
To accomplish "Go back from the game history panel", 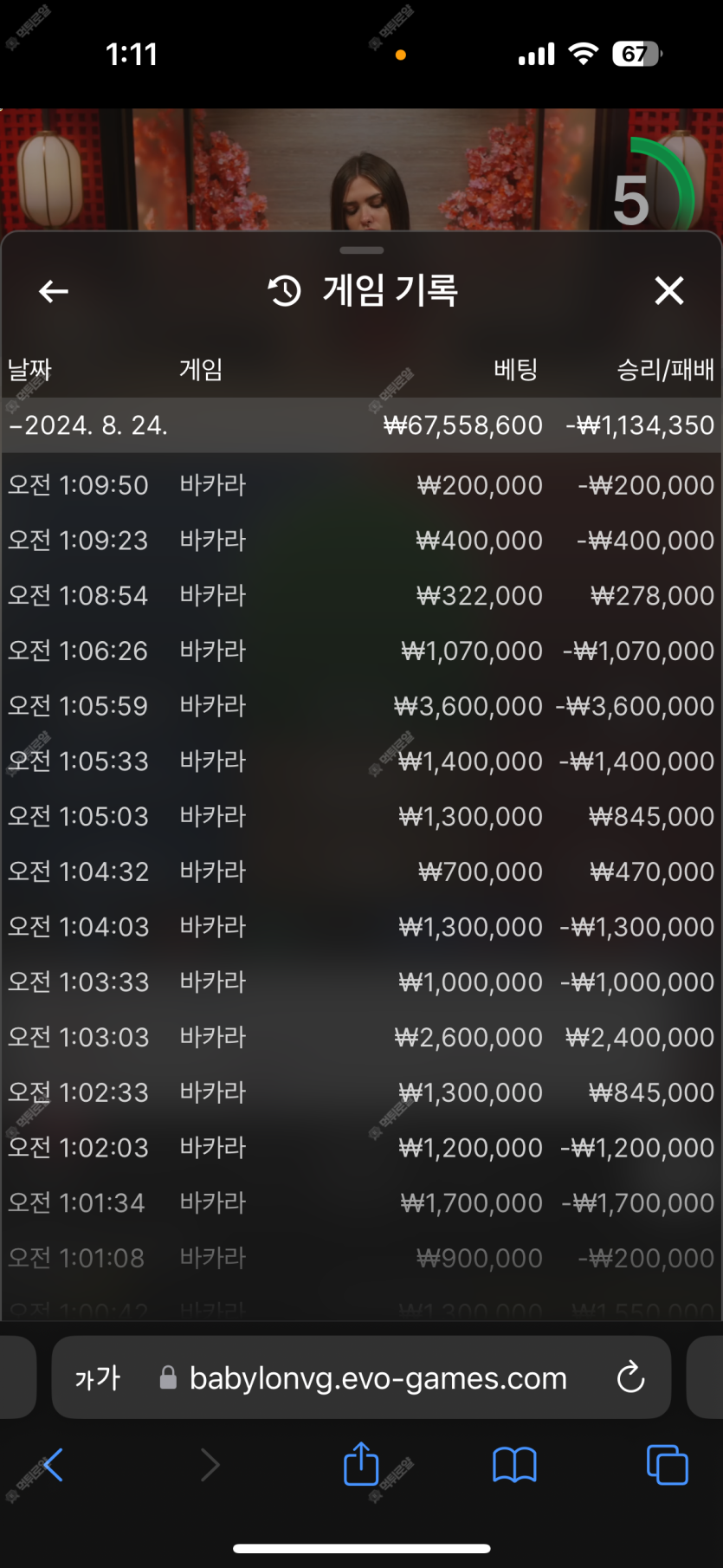I will tap(54, 291).
